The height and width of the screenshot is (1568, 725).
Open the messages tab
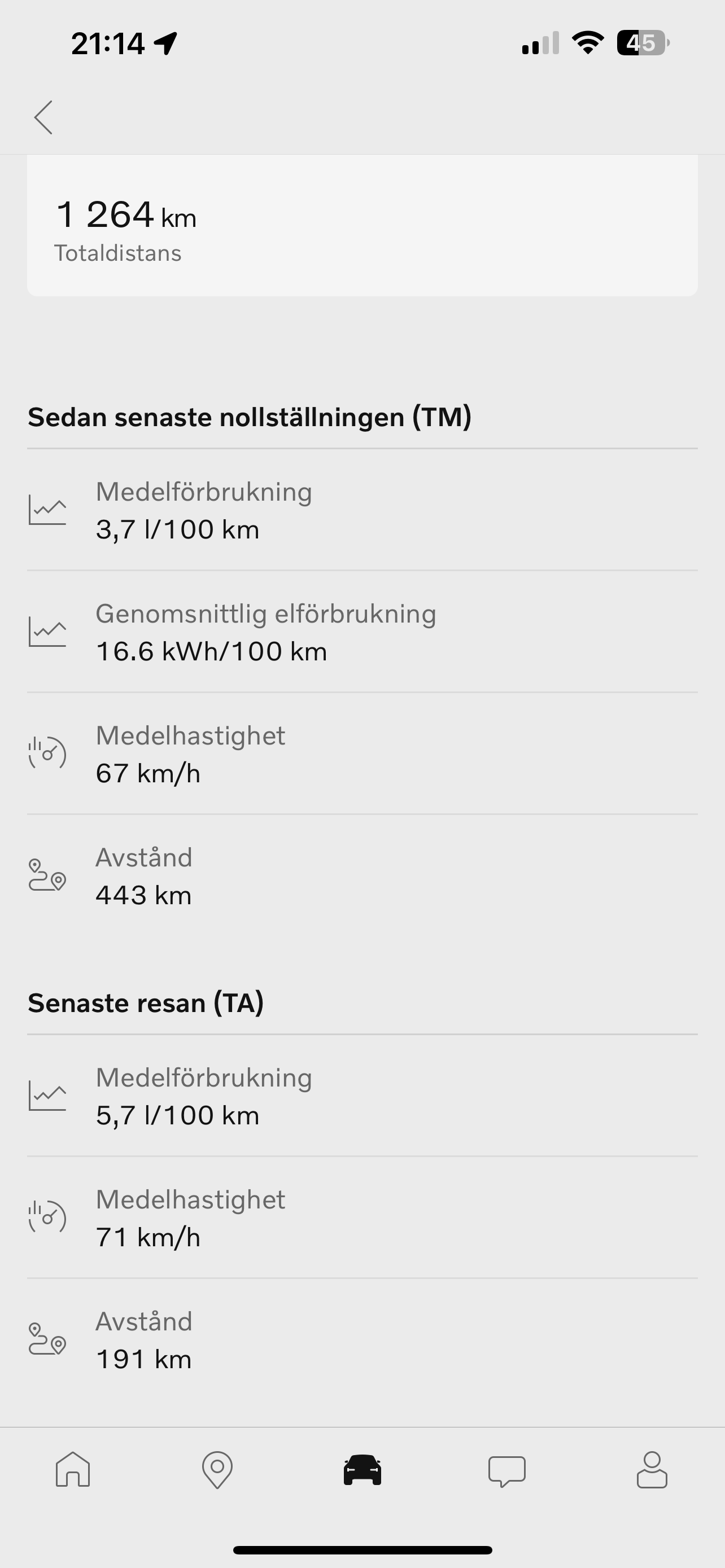pos(507,1470)
